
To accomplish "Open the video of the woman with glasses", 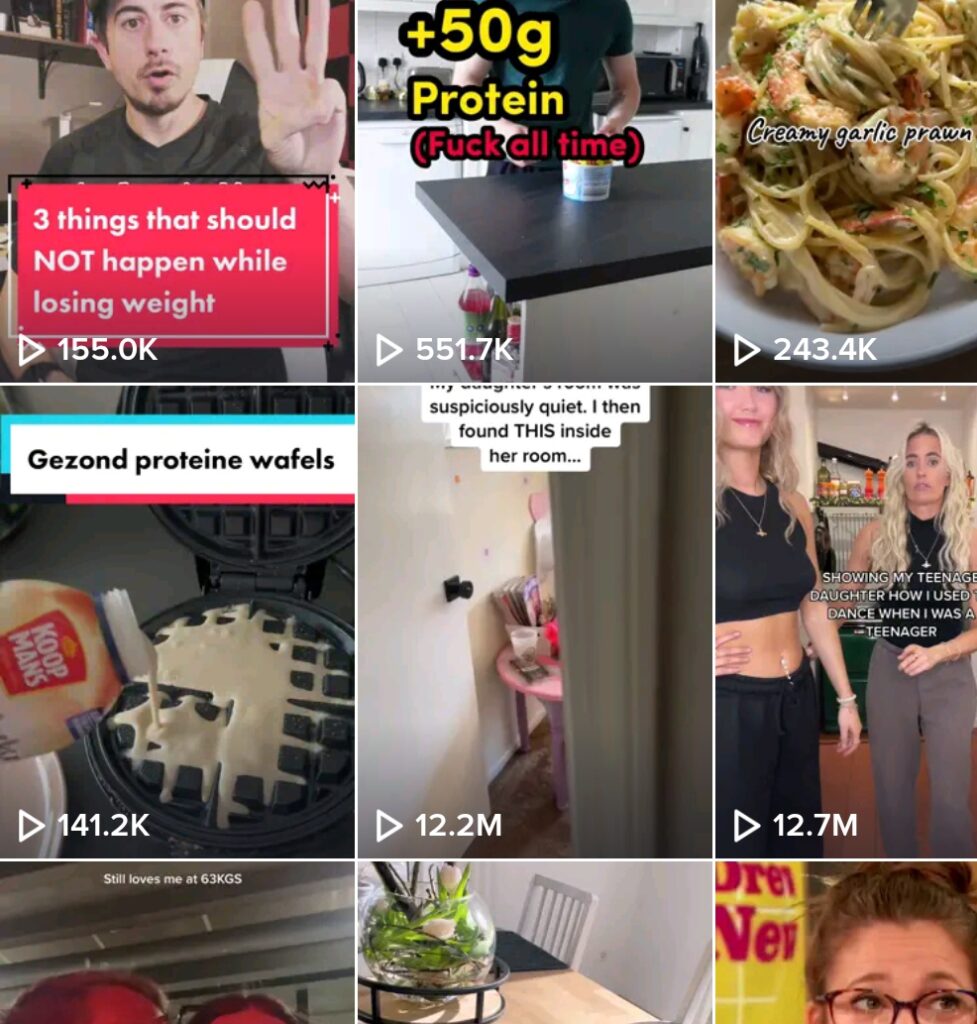I will (846, 945).
